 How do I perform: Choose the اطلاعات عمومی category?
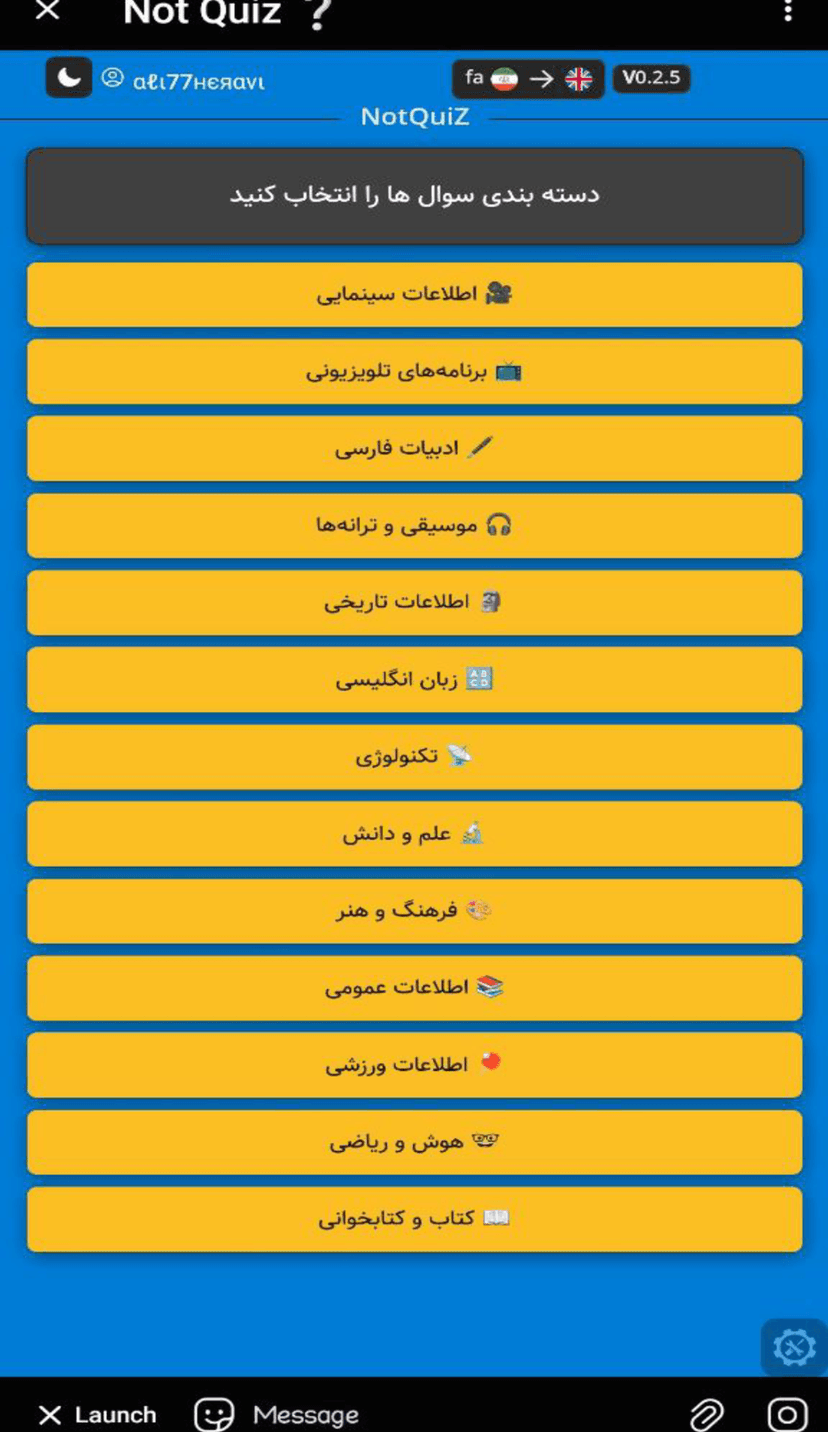point(414,987)
